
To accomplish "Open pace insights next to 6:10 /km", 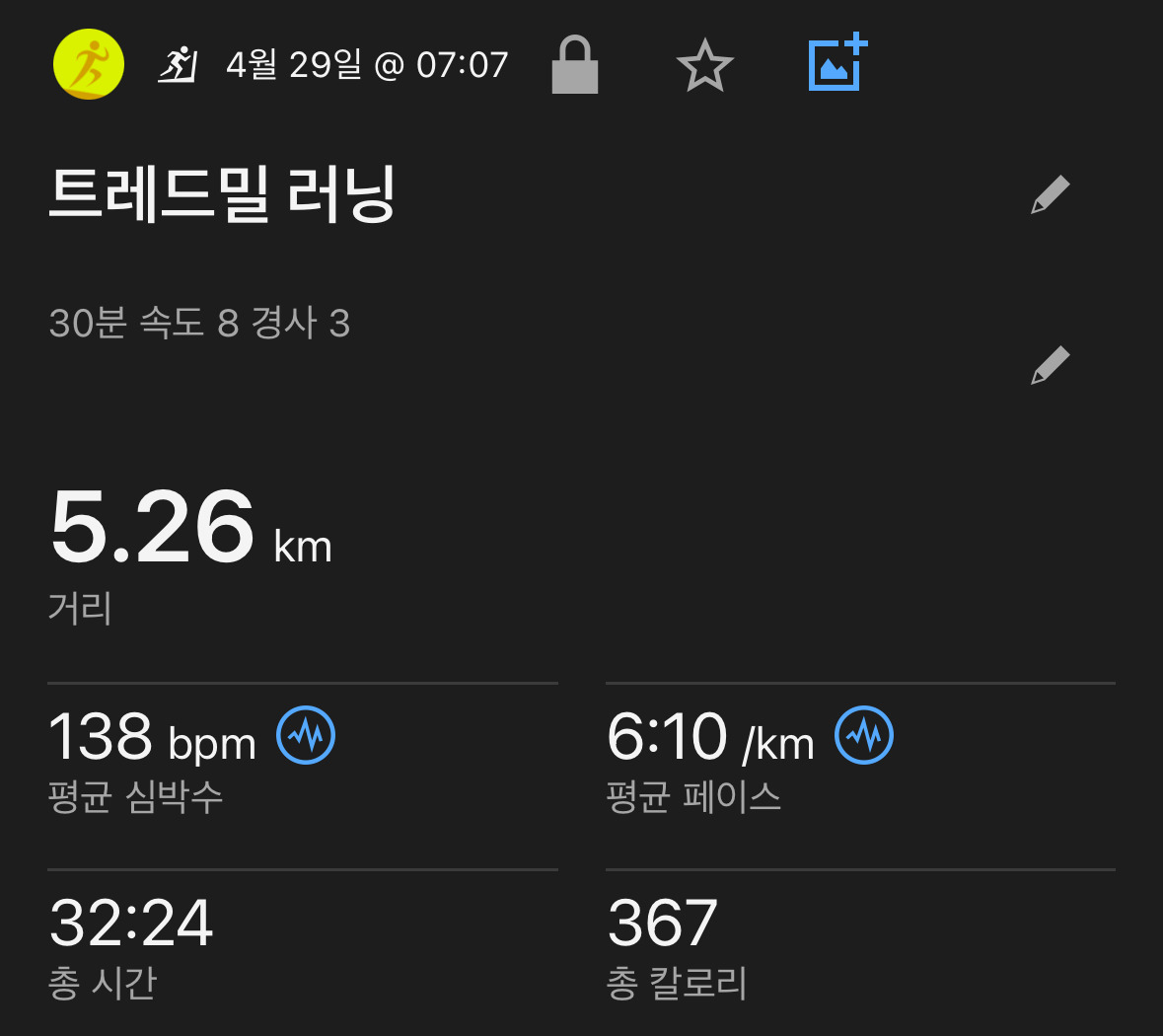I will pyautogui.click(x=864, y=735).
